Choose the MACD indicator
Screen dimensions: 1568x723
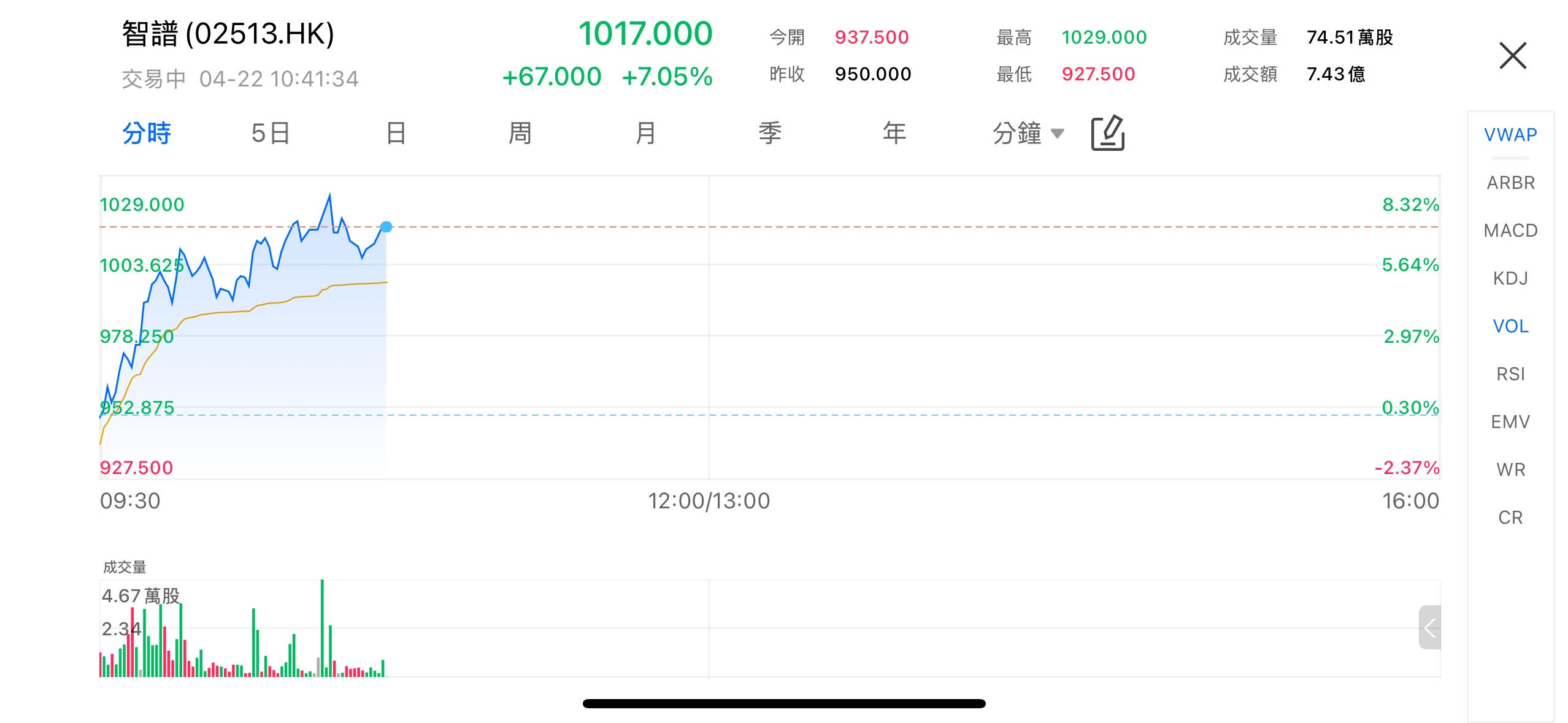click(x=1510, y=231)
